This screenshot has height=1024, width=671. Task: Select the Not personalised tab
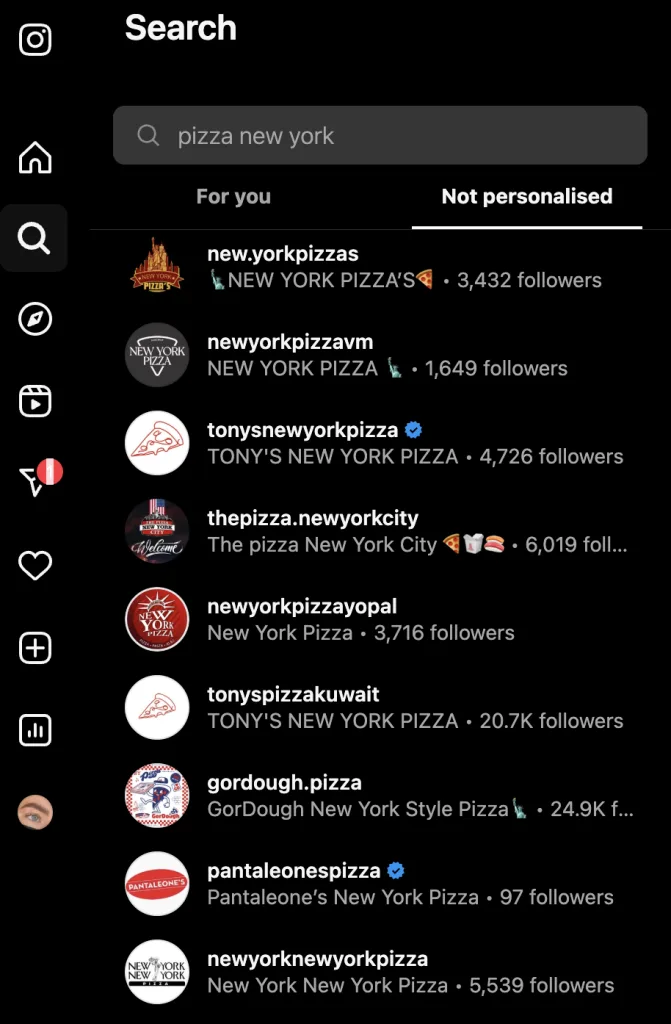[x=526, y=197]
